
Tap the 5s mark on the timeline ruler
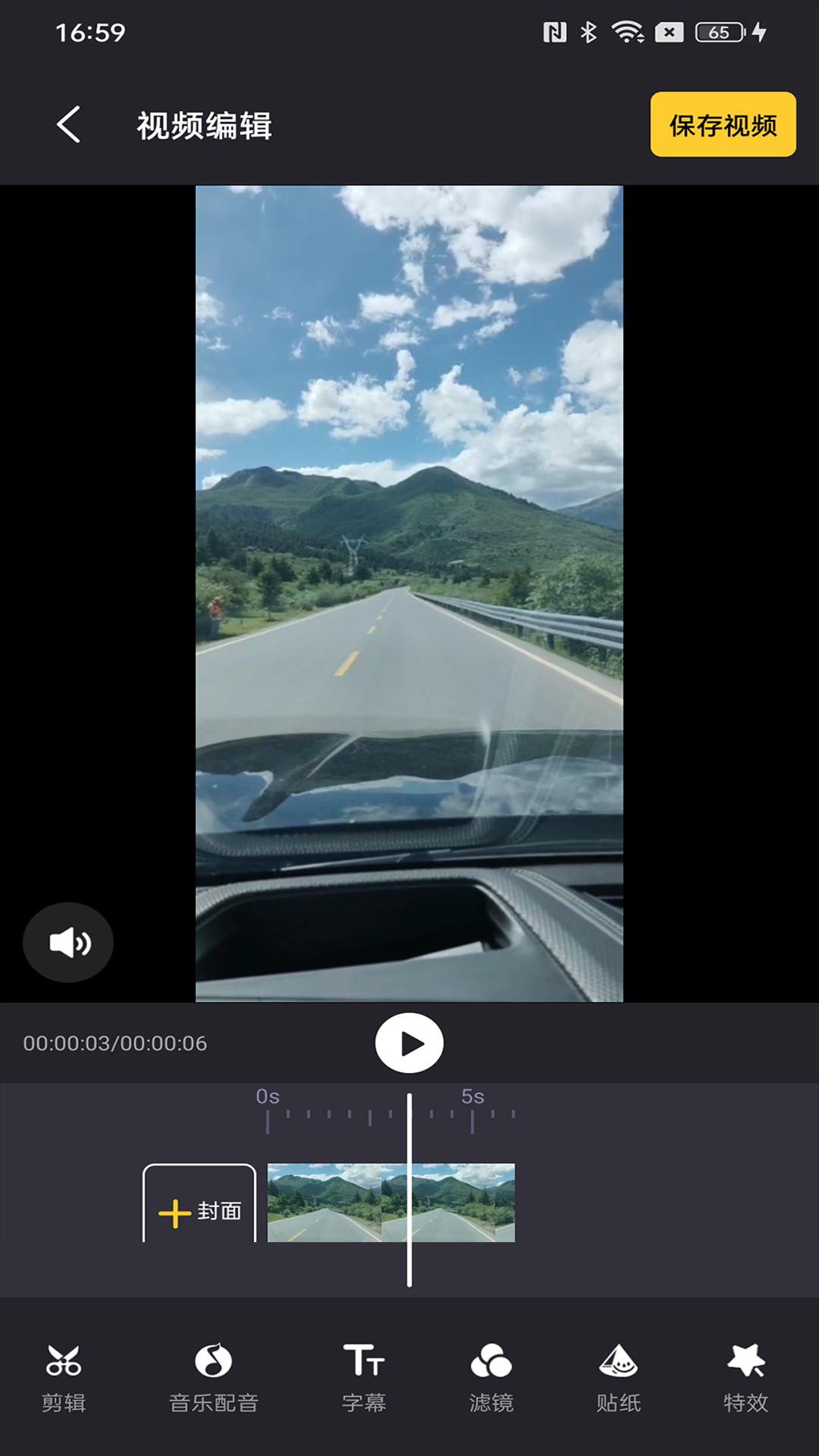471,1096
